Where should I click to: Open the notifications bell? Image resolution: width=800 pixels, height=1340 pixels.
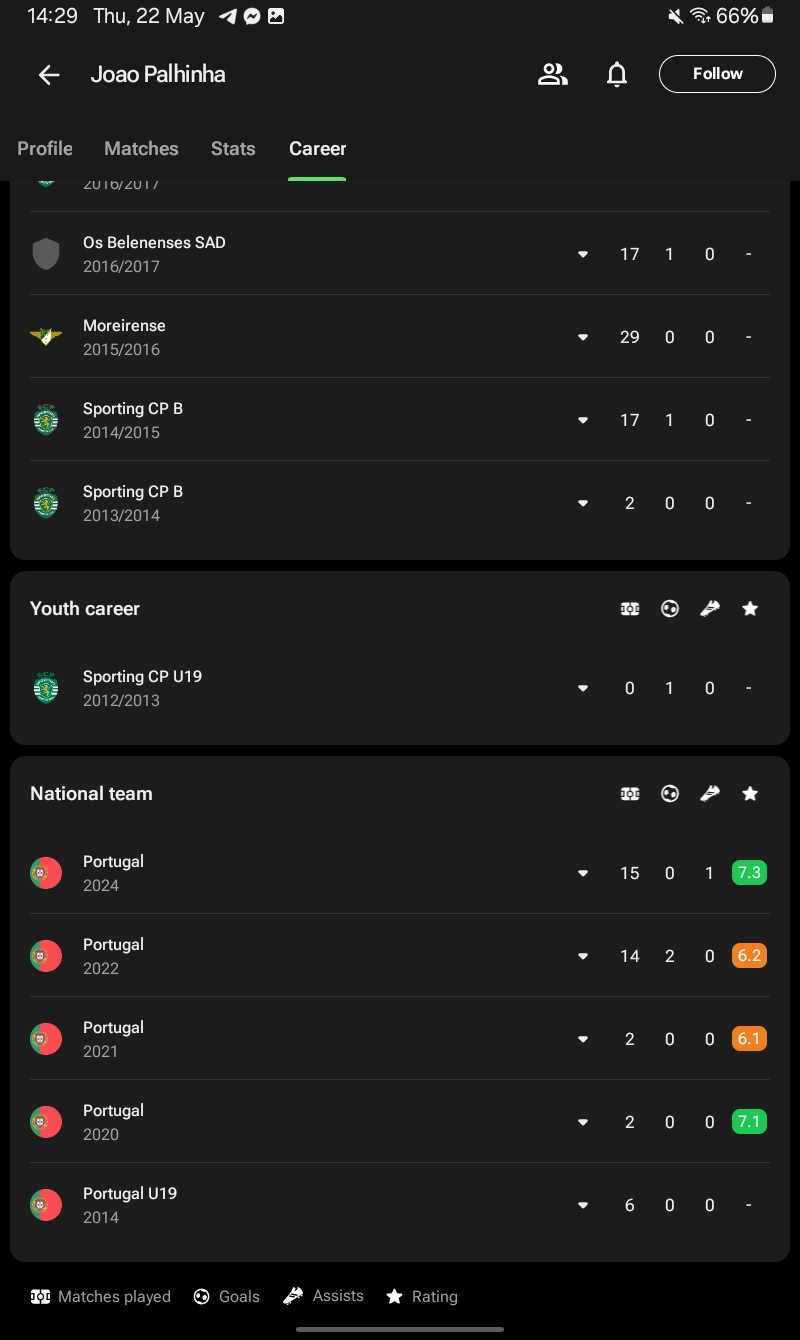click(617, 74)
